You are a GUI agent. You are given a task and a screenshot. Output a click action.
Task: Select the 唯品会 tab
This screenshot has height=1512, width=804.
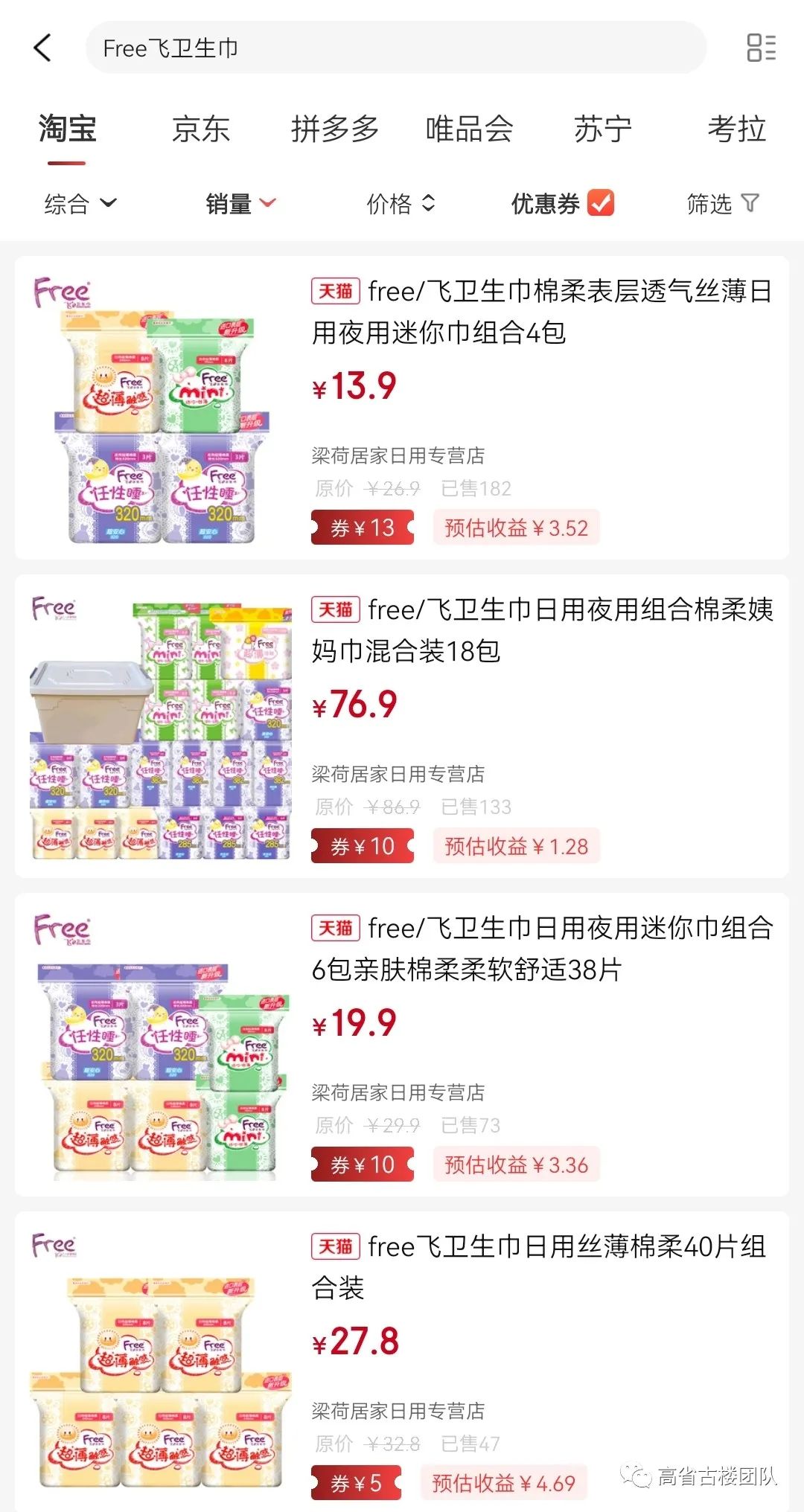coord(469,129)
